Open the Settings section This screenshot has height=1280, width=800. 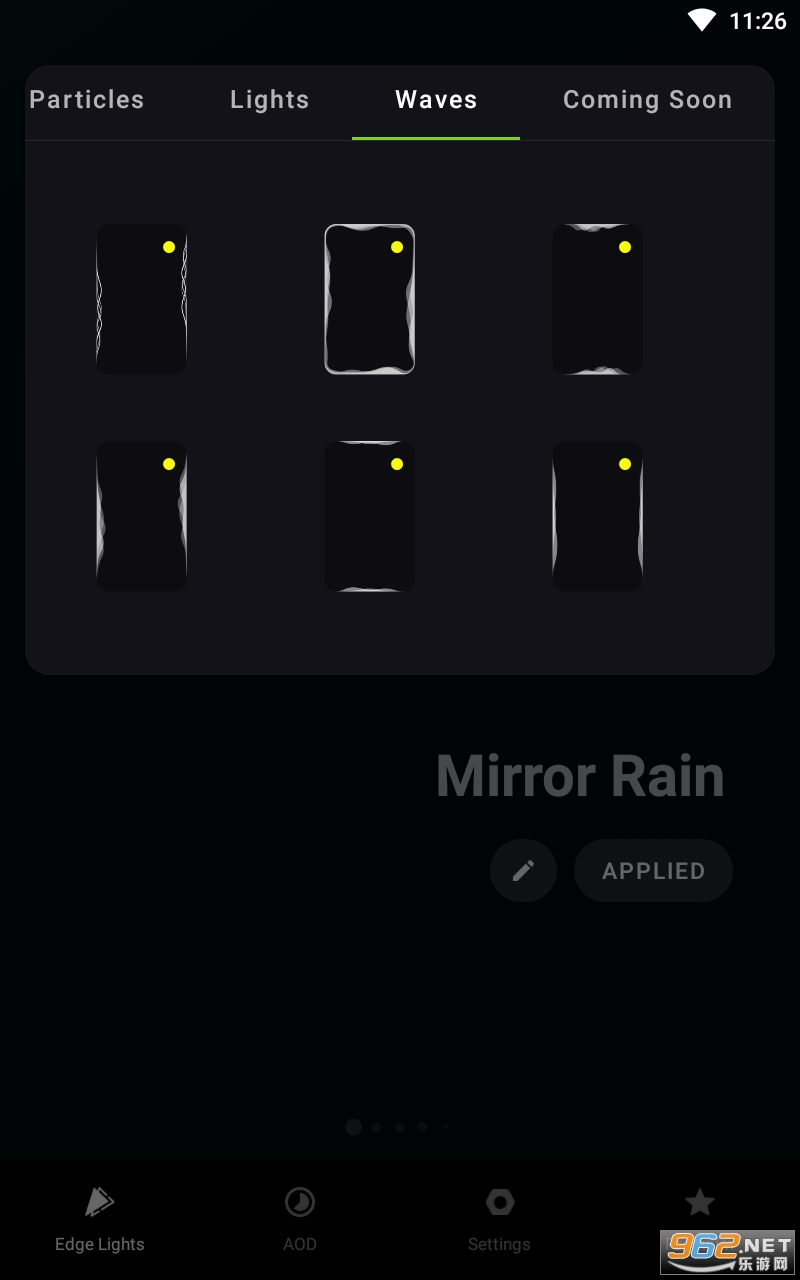point(499,1220)
